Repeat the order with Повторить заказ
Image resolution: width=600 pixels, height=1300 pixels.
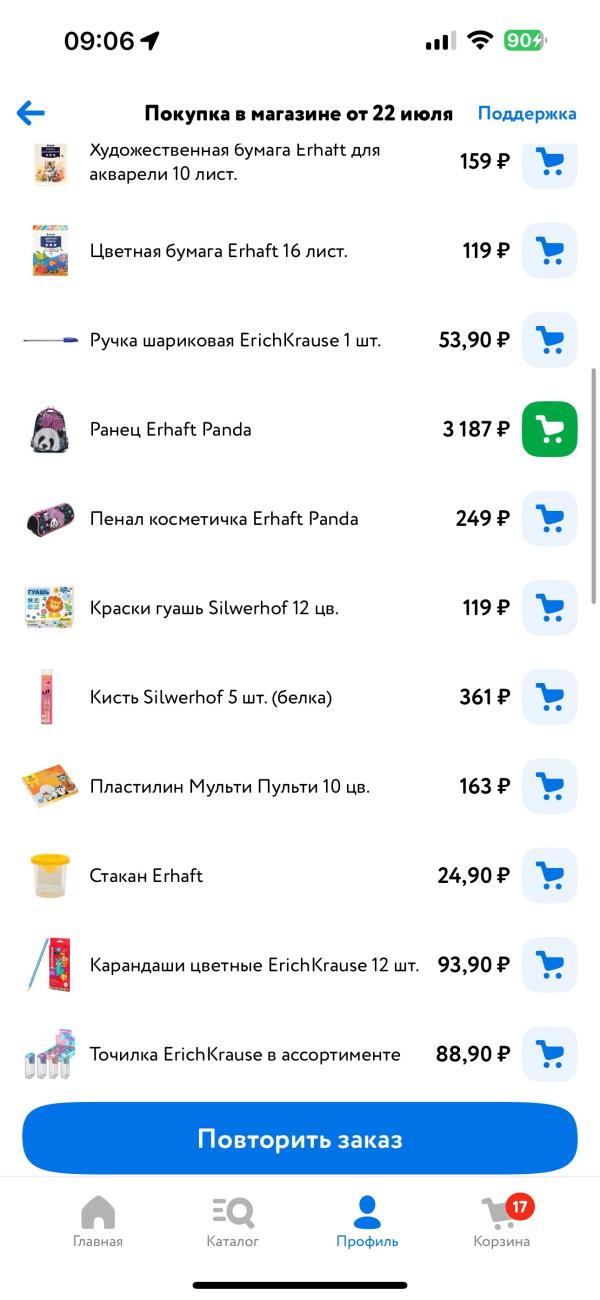pyautogui.click(x=300, y=1139)
